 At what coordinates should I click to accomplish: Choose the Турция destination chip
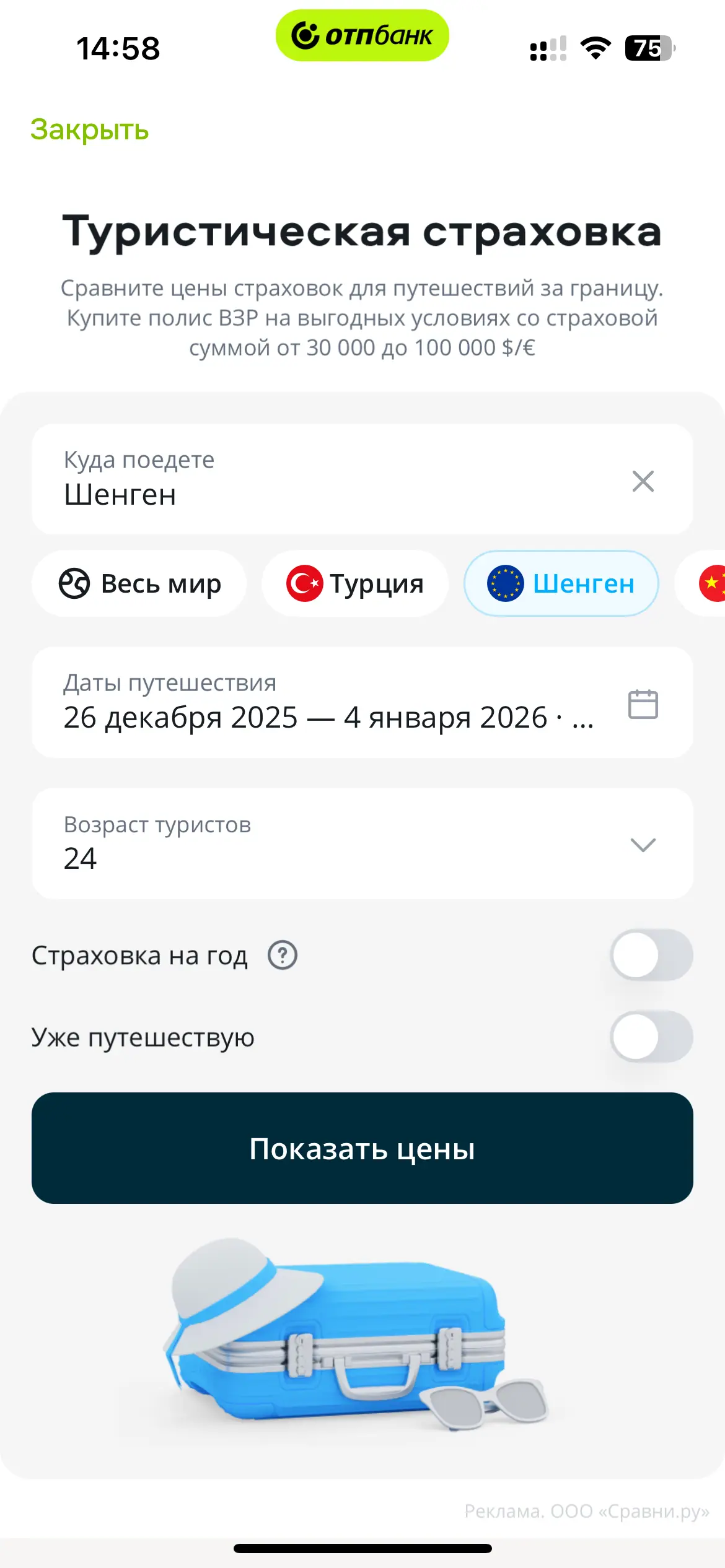click(x=355, y=583)
